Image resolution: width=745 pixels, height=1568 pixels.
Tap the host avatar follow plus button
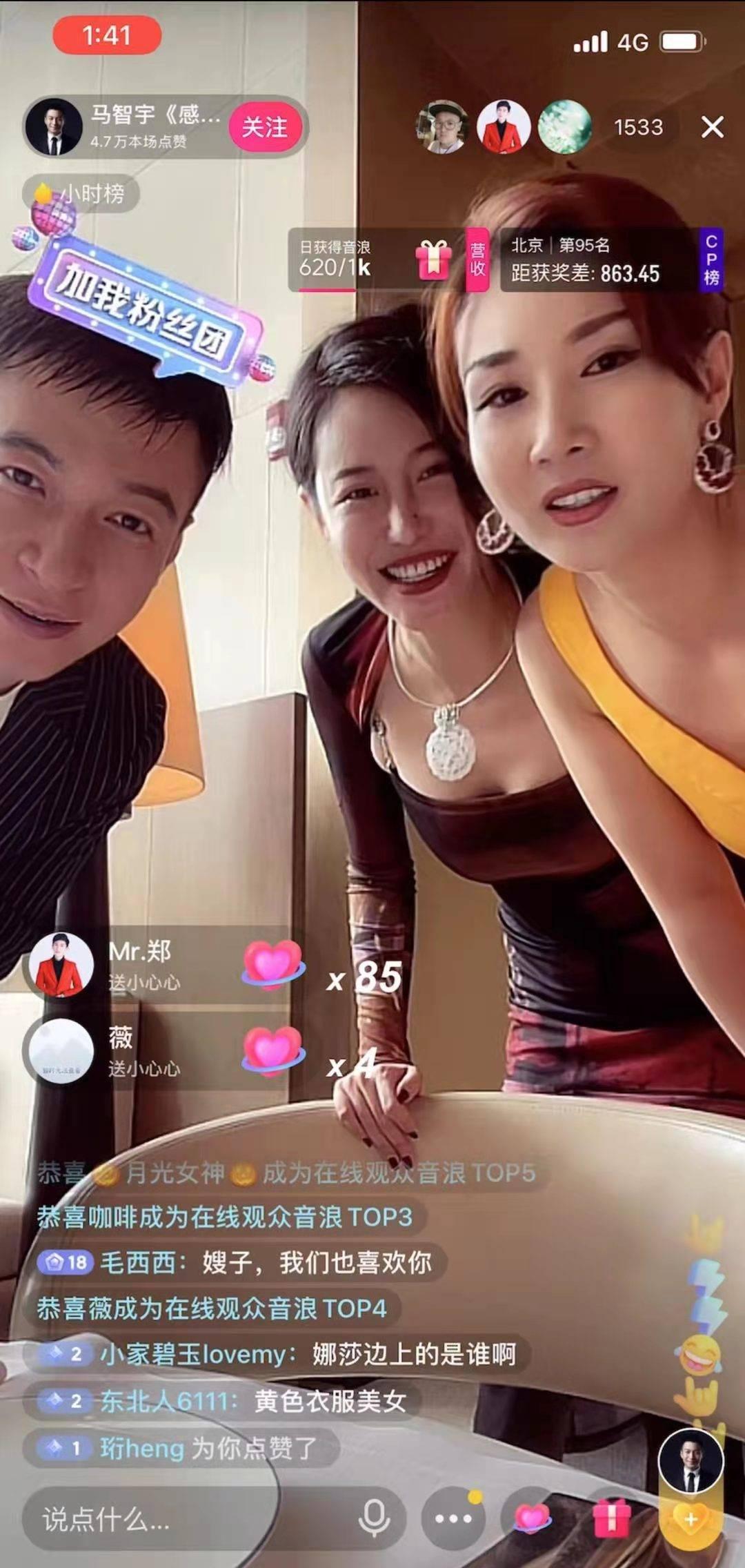pos(691,1518)
